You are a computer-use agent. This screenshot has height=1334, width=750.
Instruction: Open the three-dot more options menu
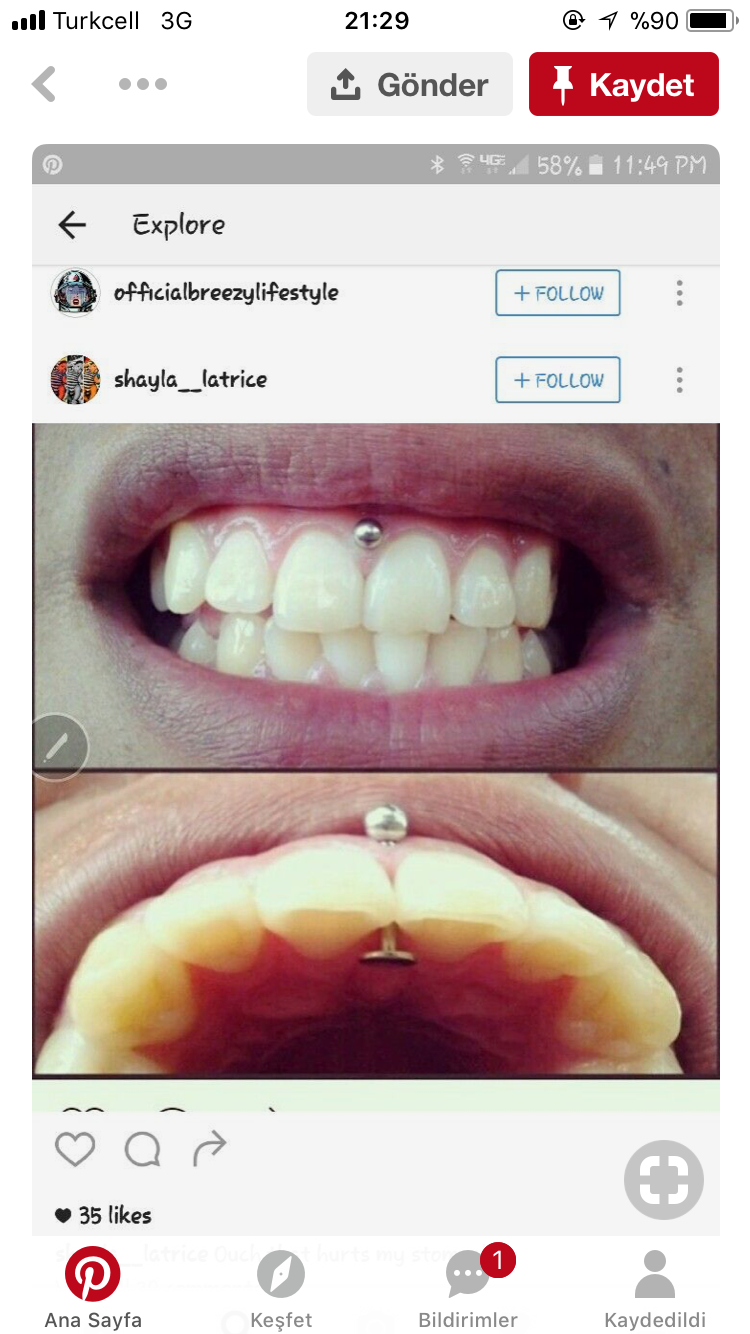pyautogui.click(x=142, y=84)
